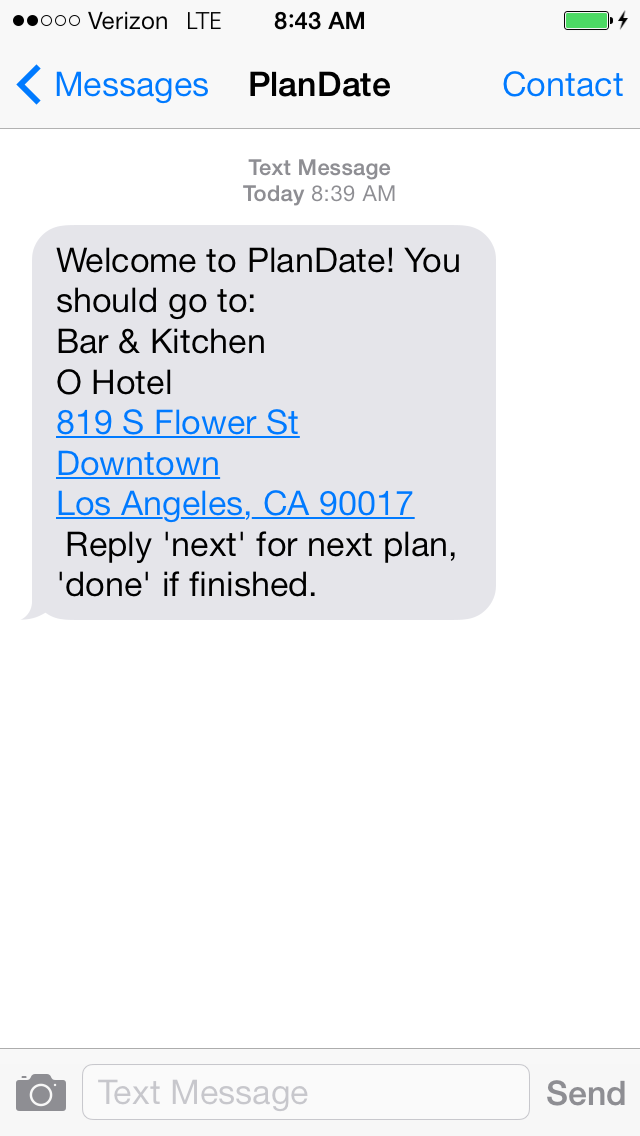640x1136 pixels.
Task: Tap the Send button
Action: pyautogui.click(x=585, y=1093)
